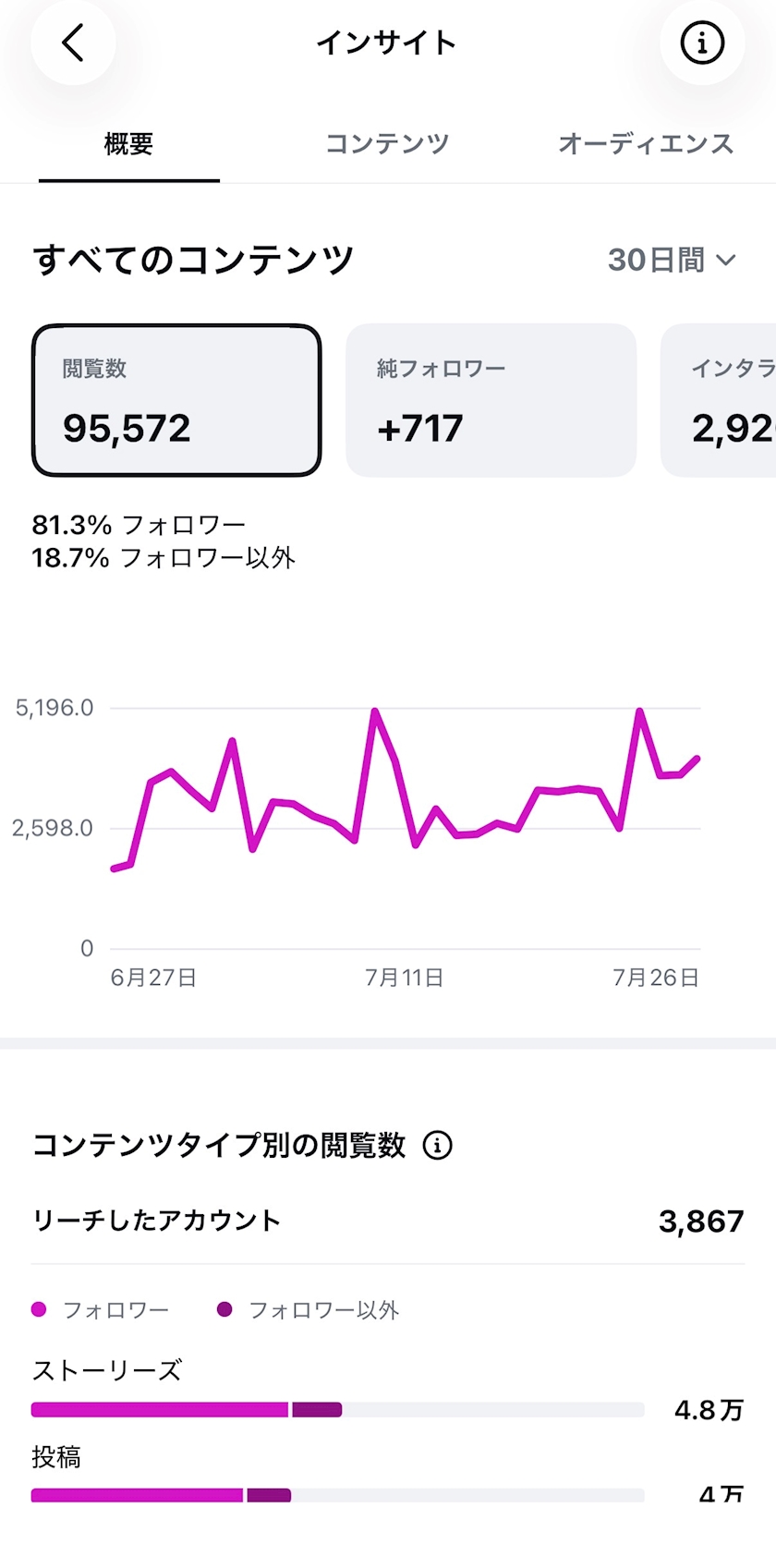The width and height of the screenshot is (776, 1568).
Task: Switch to the オーディエンス tab
Action: click(646, 144)
